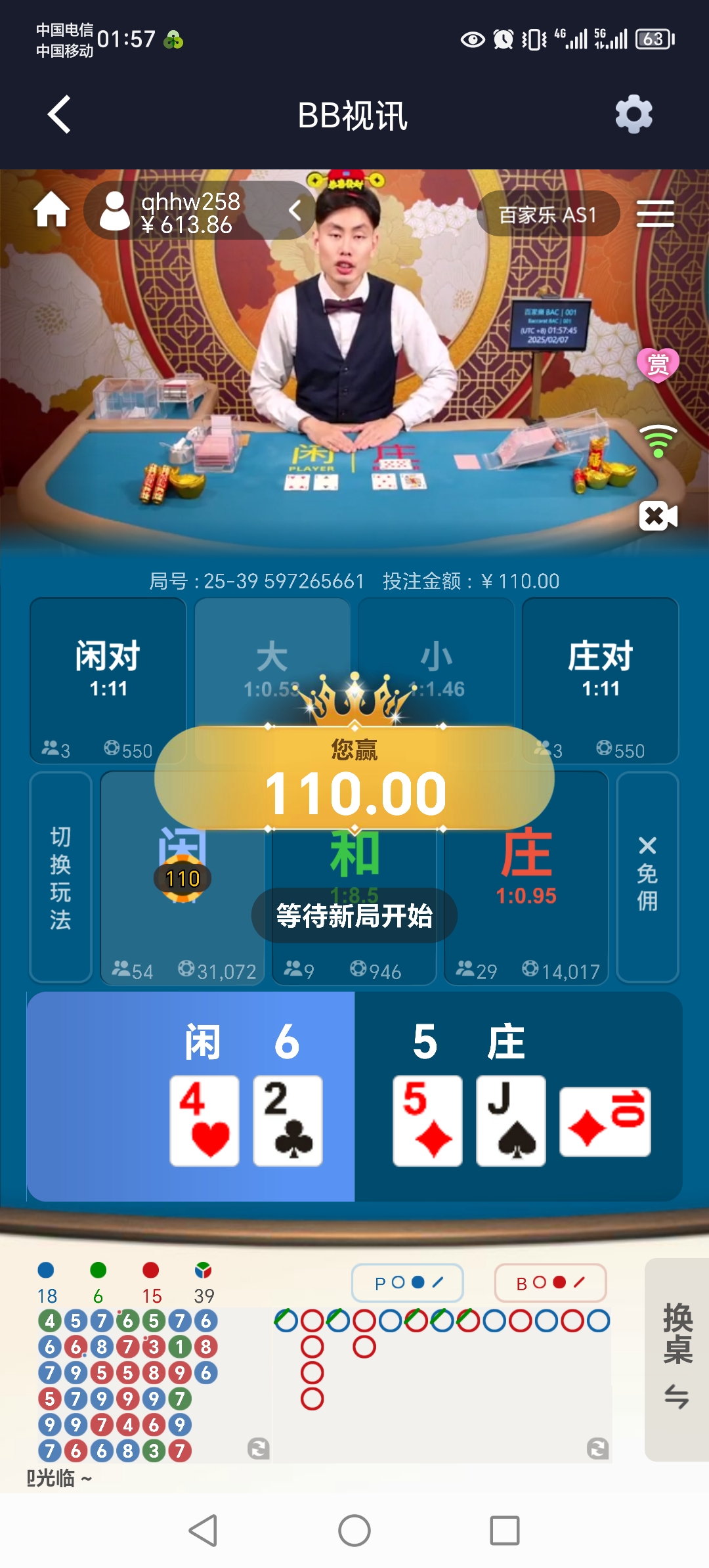Tap the system home button
Image resolution: width=709 pixels, height=1568 pixels.
coord(354,1531)
